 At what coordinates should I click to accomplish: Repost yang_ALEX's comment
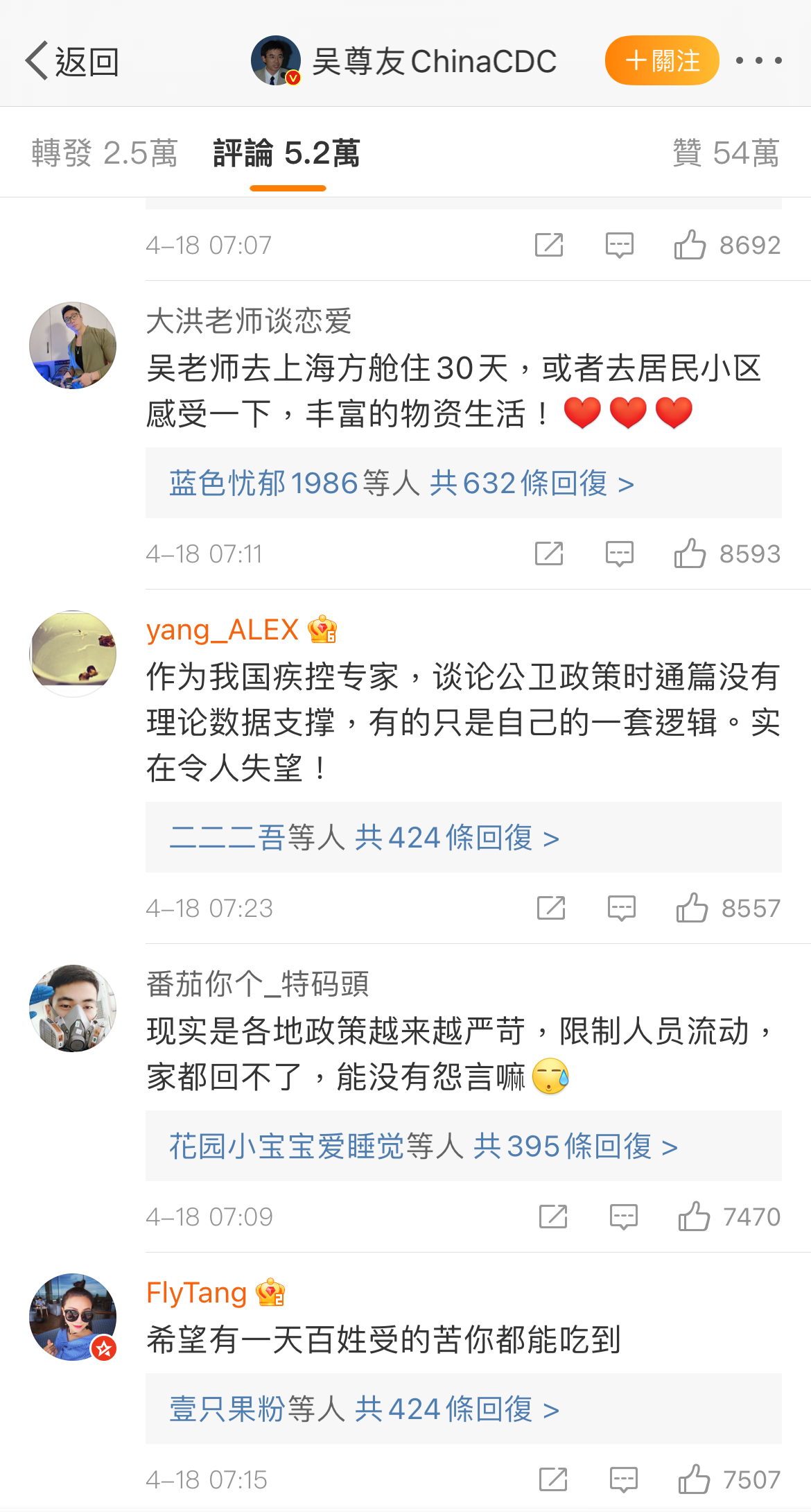(x=551, y=909)
